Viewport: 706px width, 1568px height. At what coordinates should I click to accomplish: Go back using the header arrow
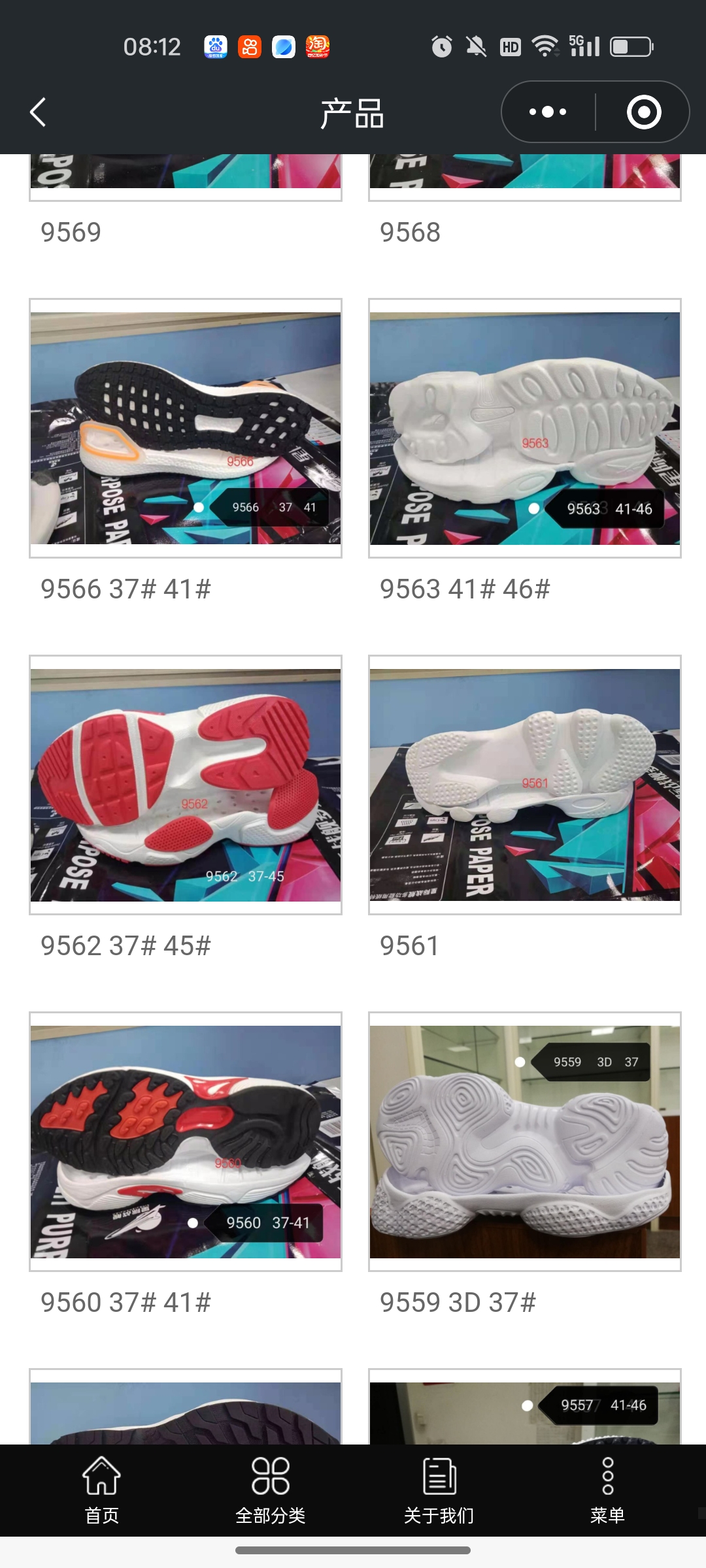click(x=38, y=112)
